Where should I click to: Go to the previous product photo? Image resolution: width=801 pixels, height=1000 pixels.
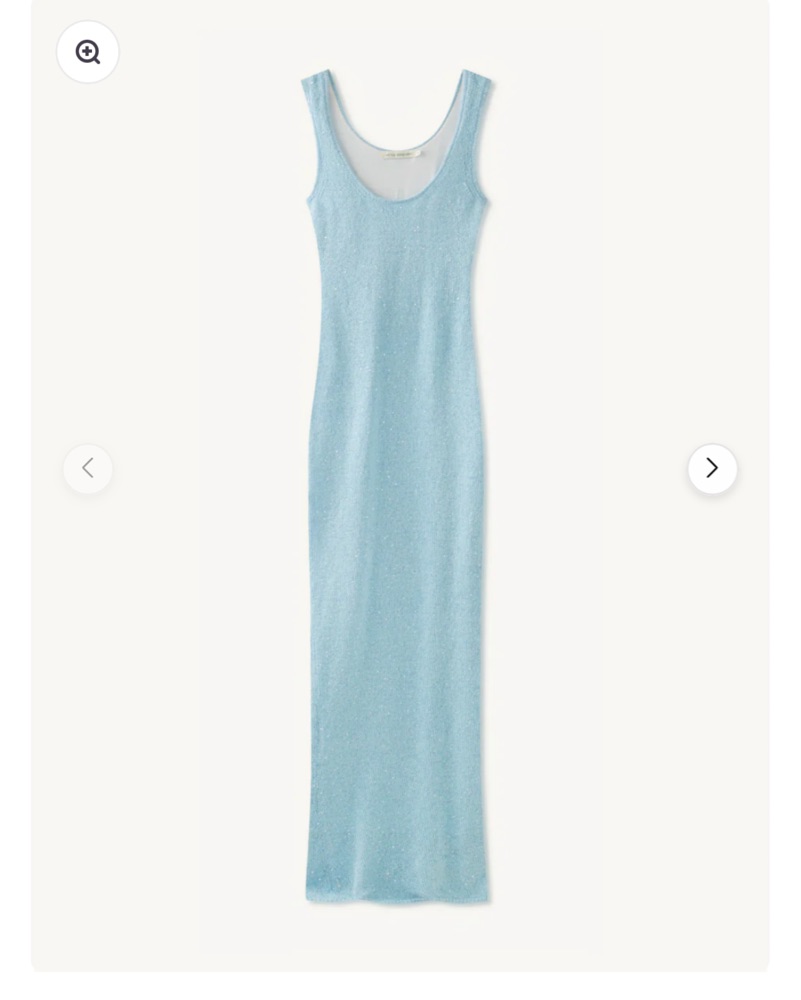(88, 469)
